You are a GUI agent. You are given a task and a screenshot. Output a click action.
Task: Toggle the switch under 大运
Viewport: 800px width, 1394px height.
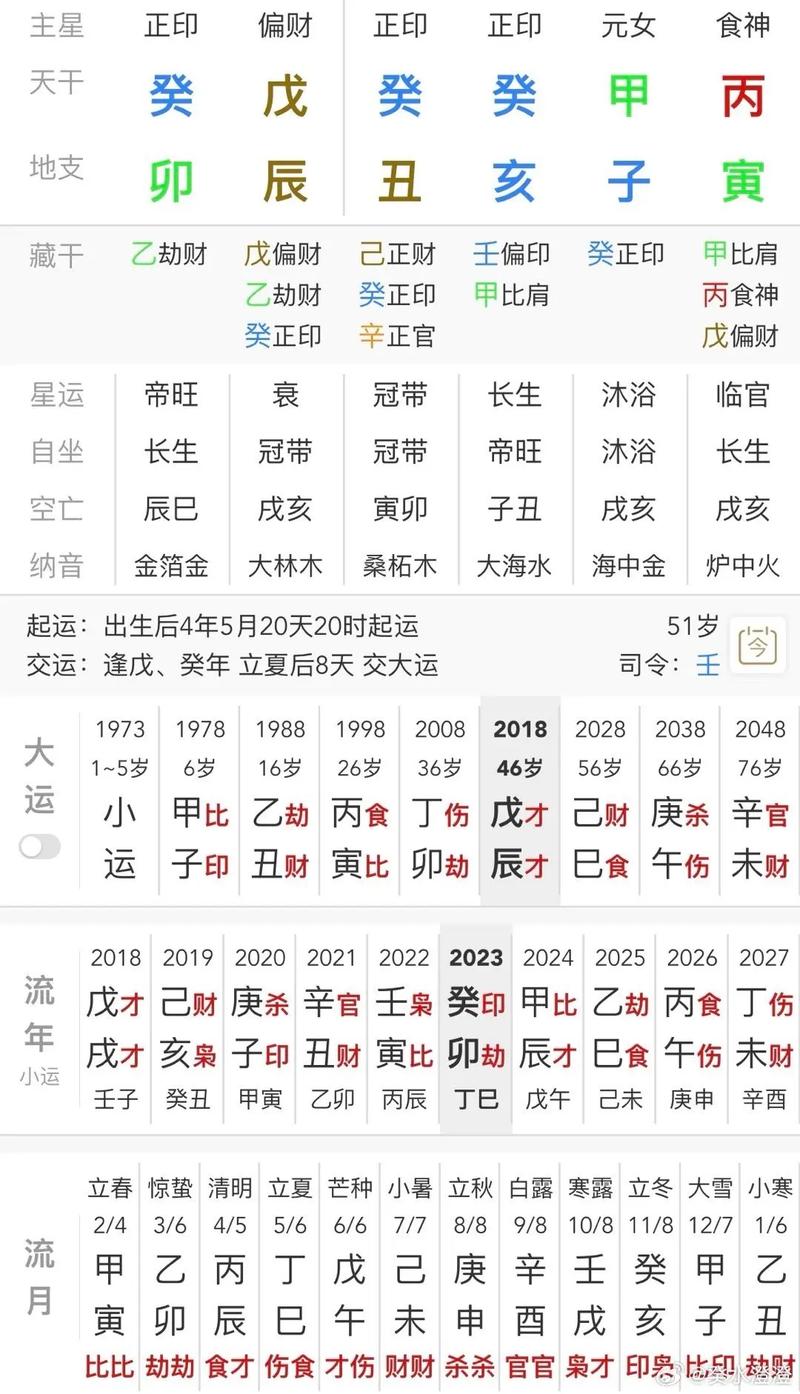[x=40, y=847]
